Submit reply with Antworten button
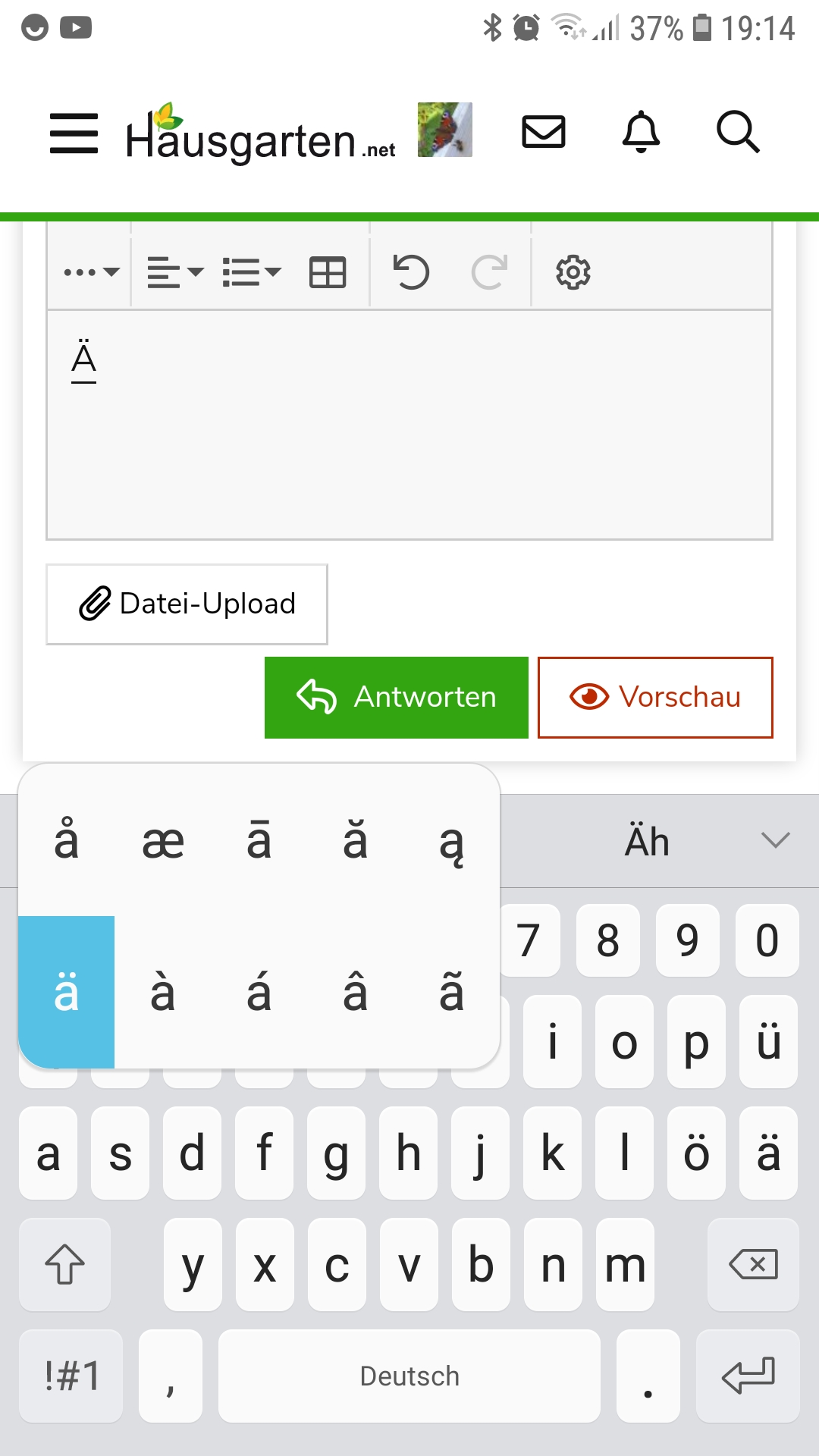Screen dimensions: 819x1456 396,697
